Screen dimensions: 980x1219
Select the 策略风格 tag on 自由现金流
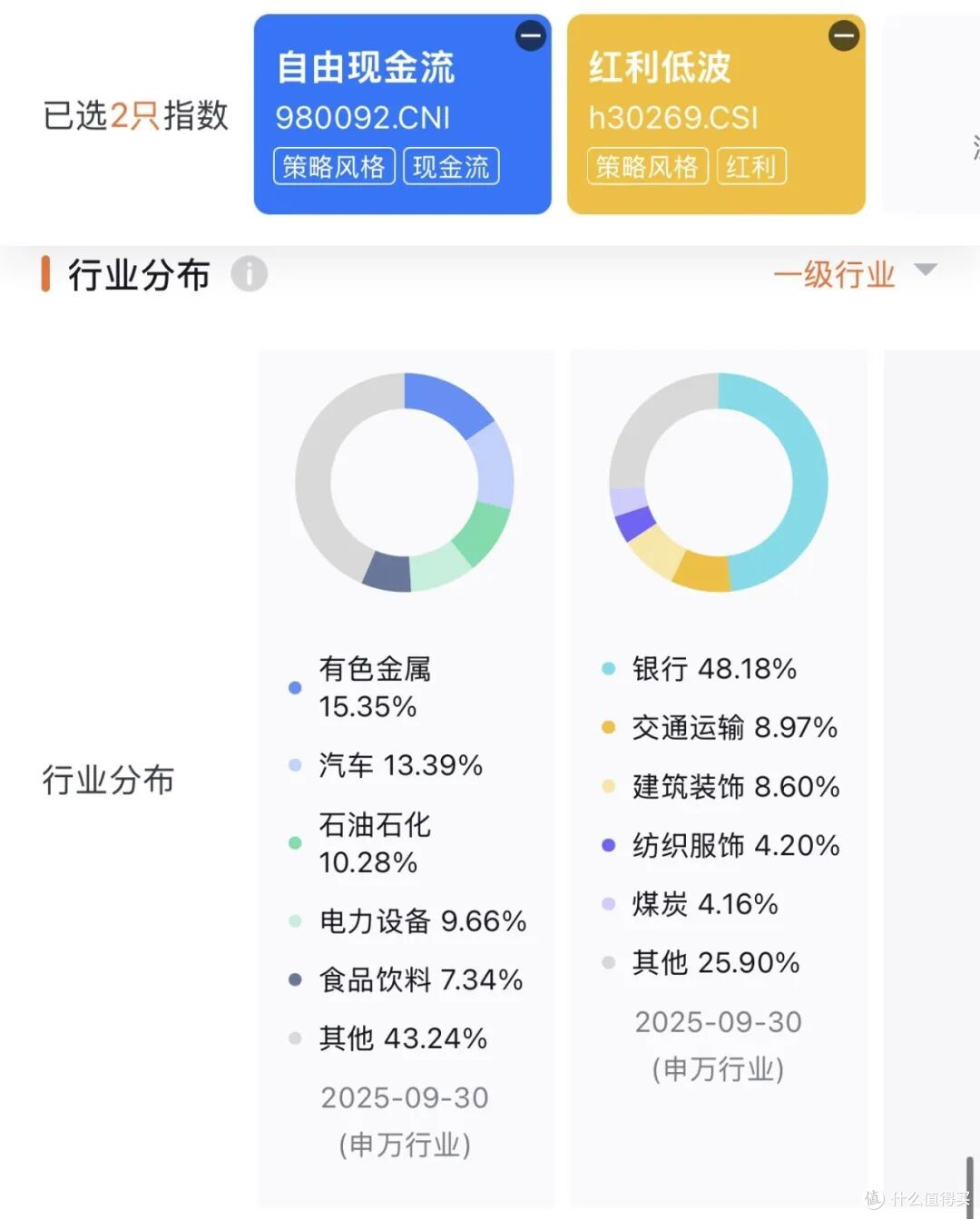333,167
